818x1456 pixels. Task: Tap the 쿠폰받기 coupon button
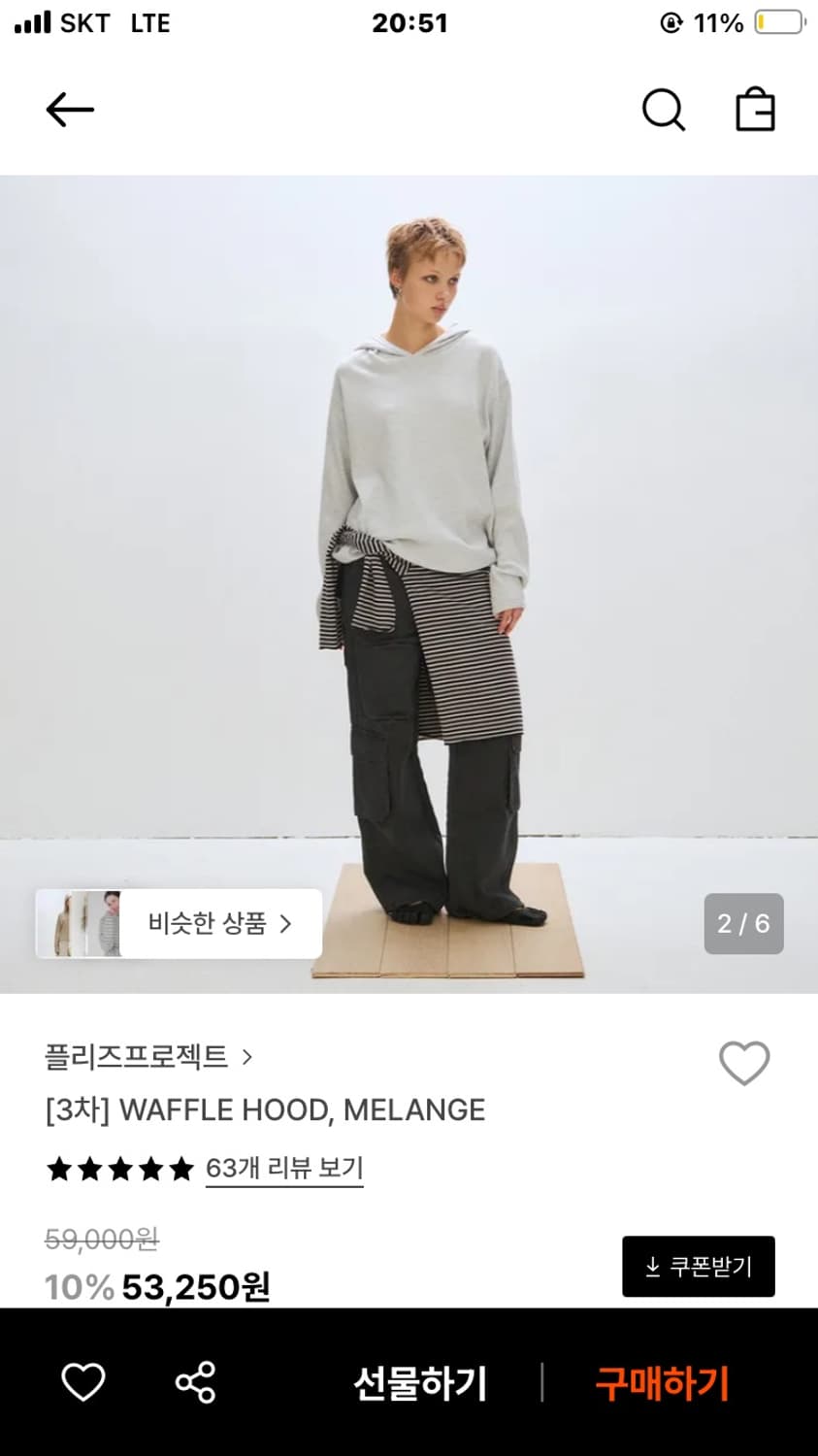(698, 1267)
